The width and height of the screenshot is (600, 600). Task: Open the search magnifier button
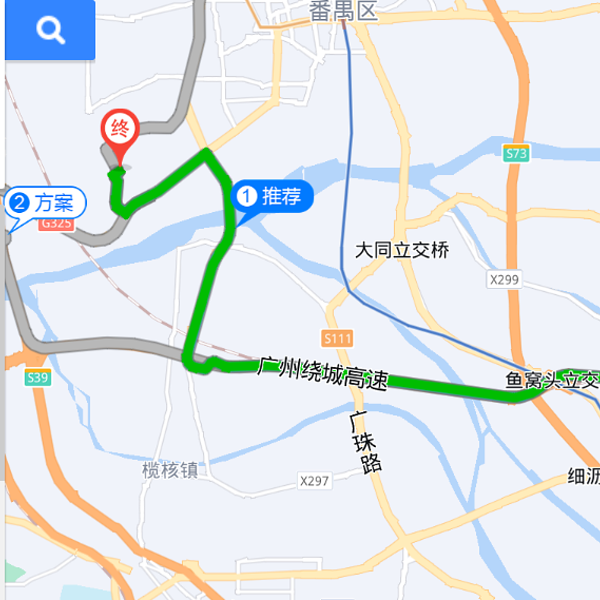pyautogui.click(x=50, y=31)
